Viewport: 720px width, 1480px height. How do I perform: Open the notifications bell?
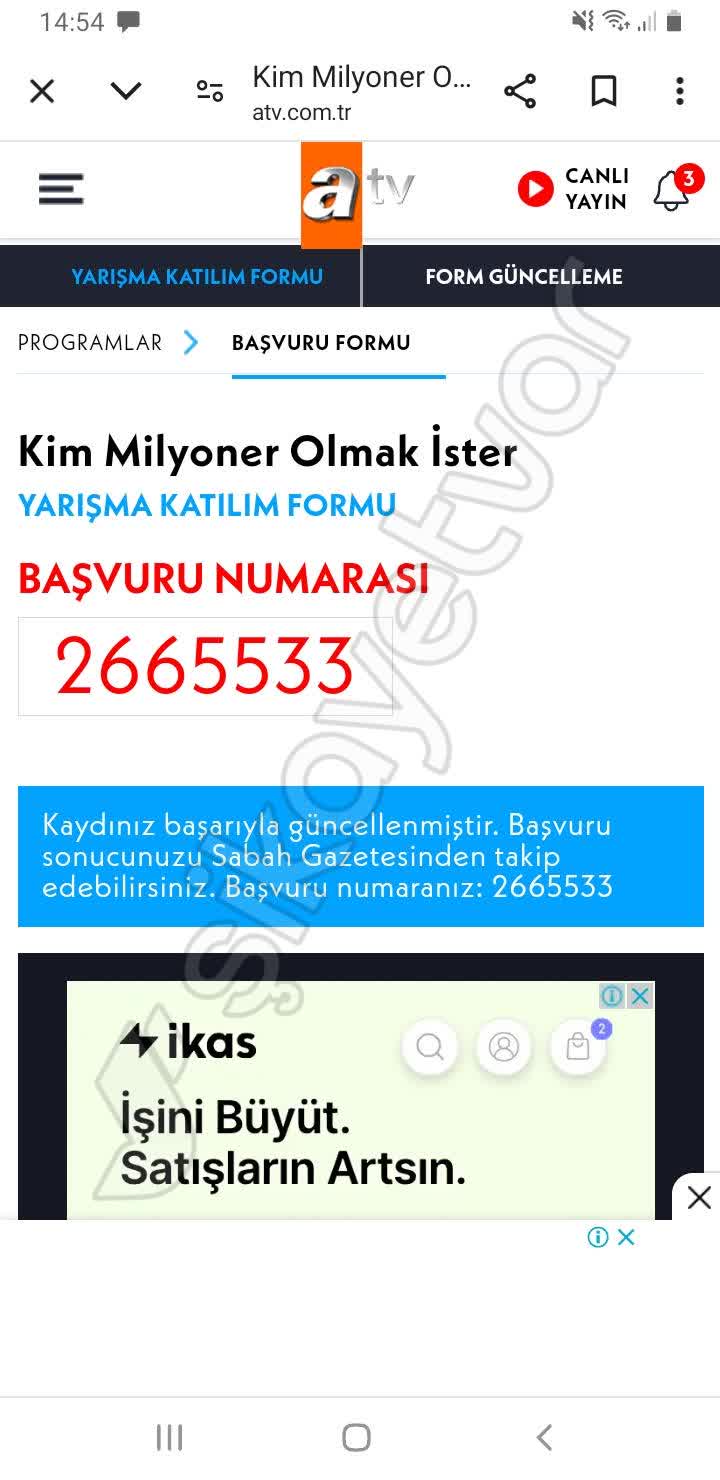point(671,190)
